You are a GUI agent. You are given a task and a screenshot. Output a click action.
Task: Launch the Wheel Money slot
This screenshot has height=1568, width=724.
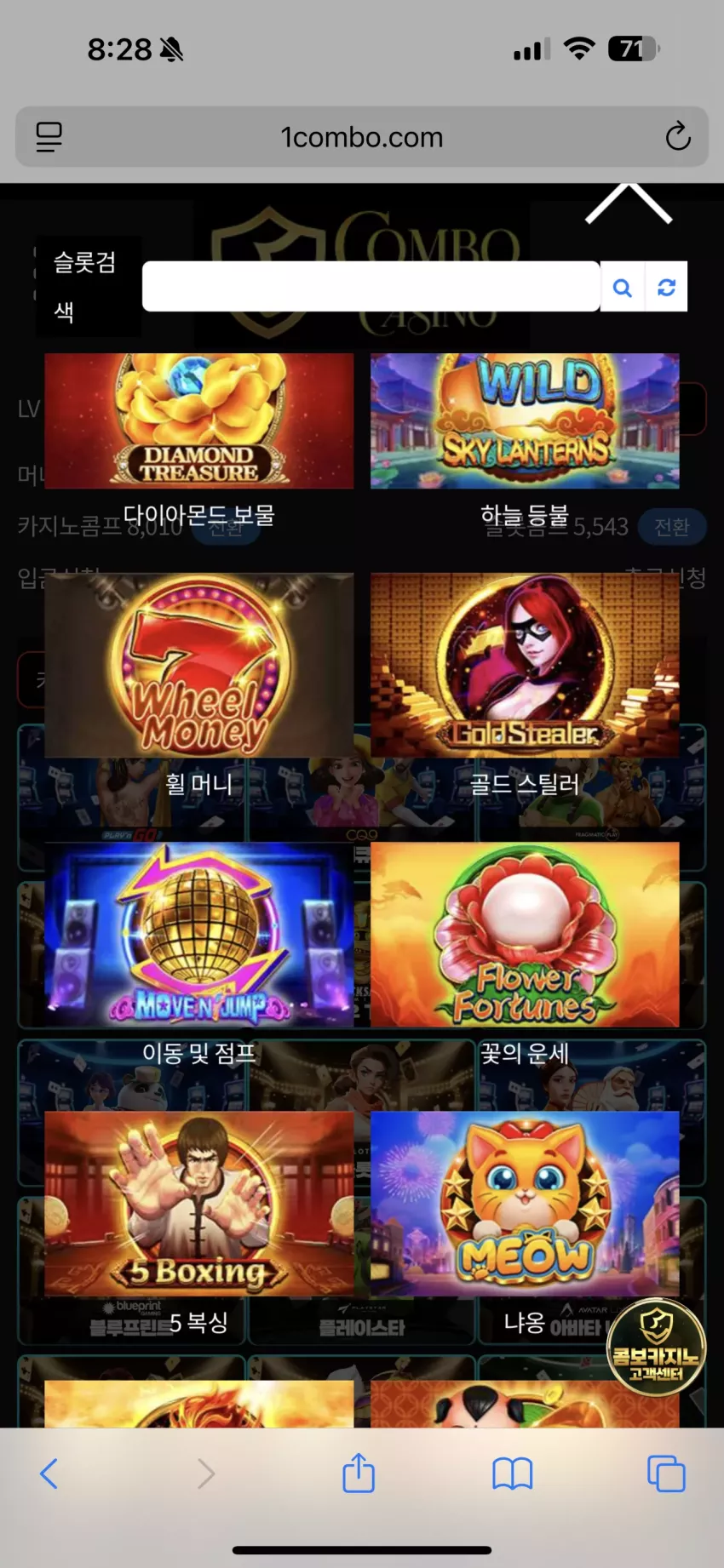pyautogui.click(x=199, y=665)
